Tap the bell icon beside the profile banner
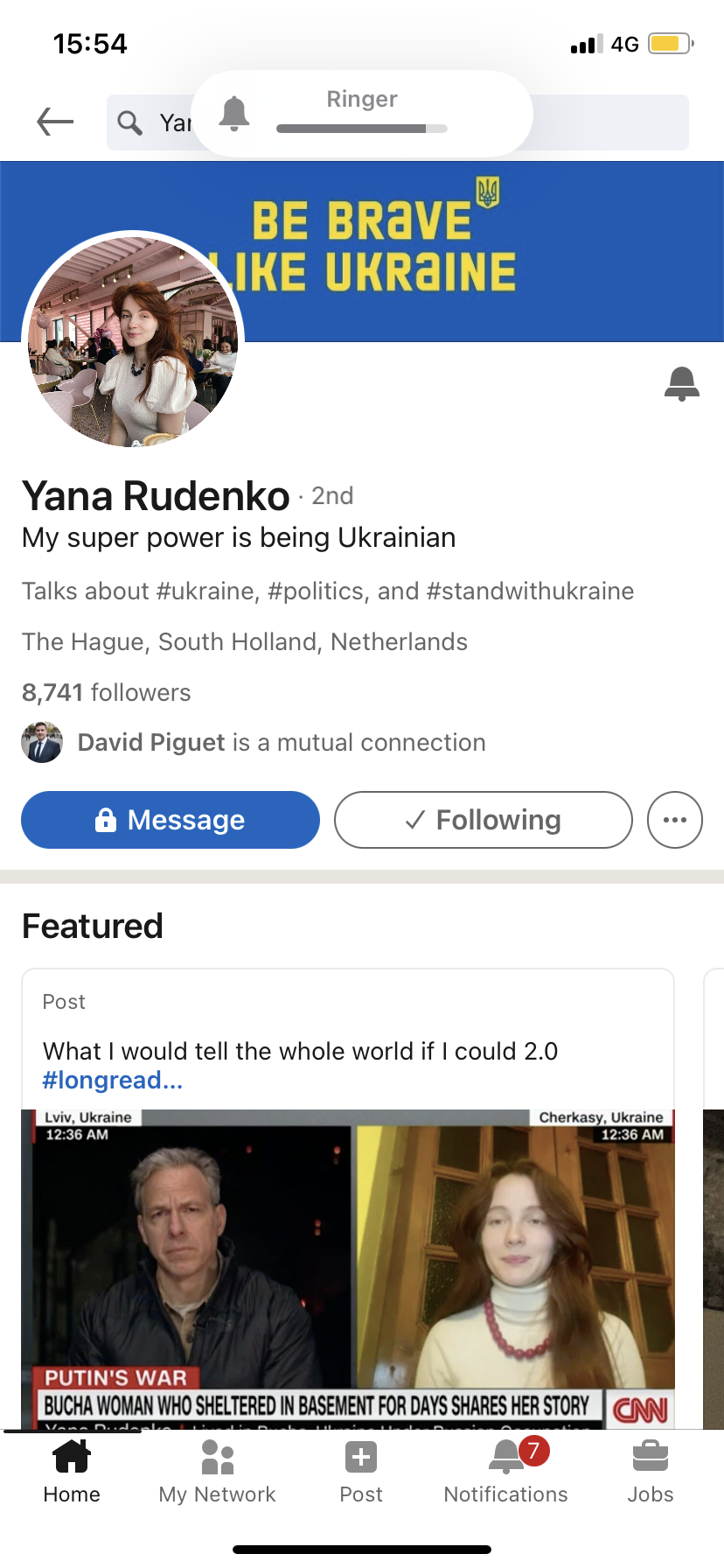Screen dimensions: 724x1568 click(x=682, y=385)
